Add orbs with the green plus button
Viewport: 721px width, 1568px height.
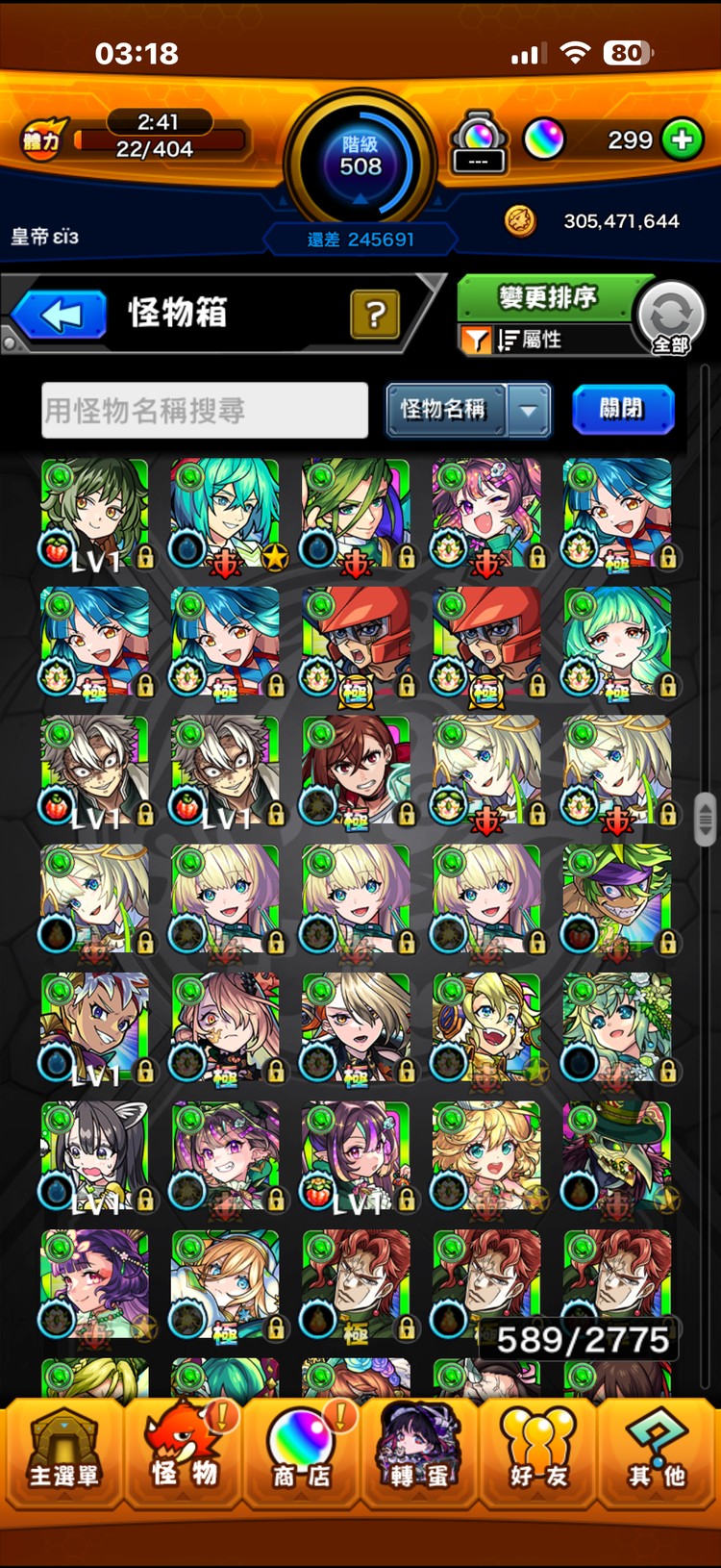pyautogui.click(x=682, y=140)
